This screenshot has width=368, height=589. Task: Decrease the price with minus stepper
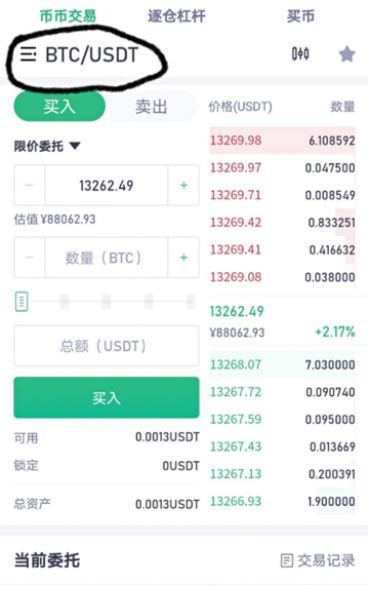[x=29, y=185]
